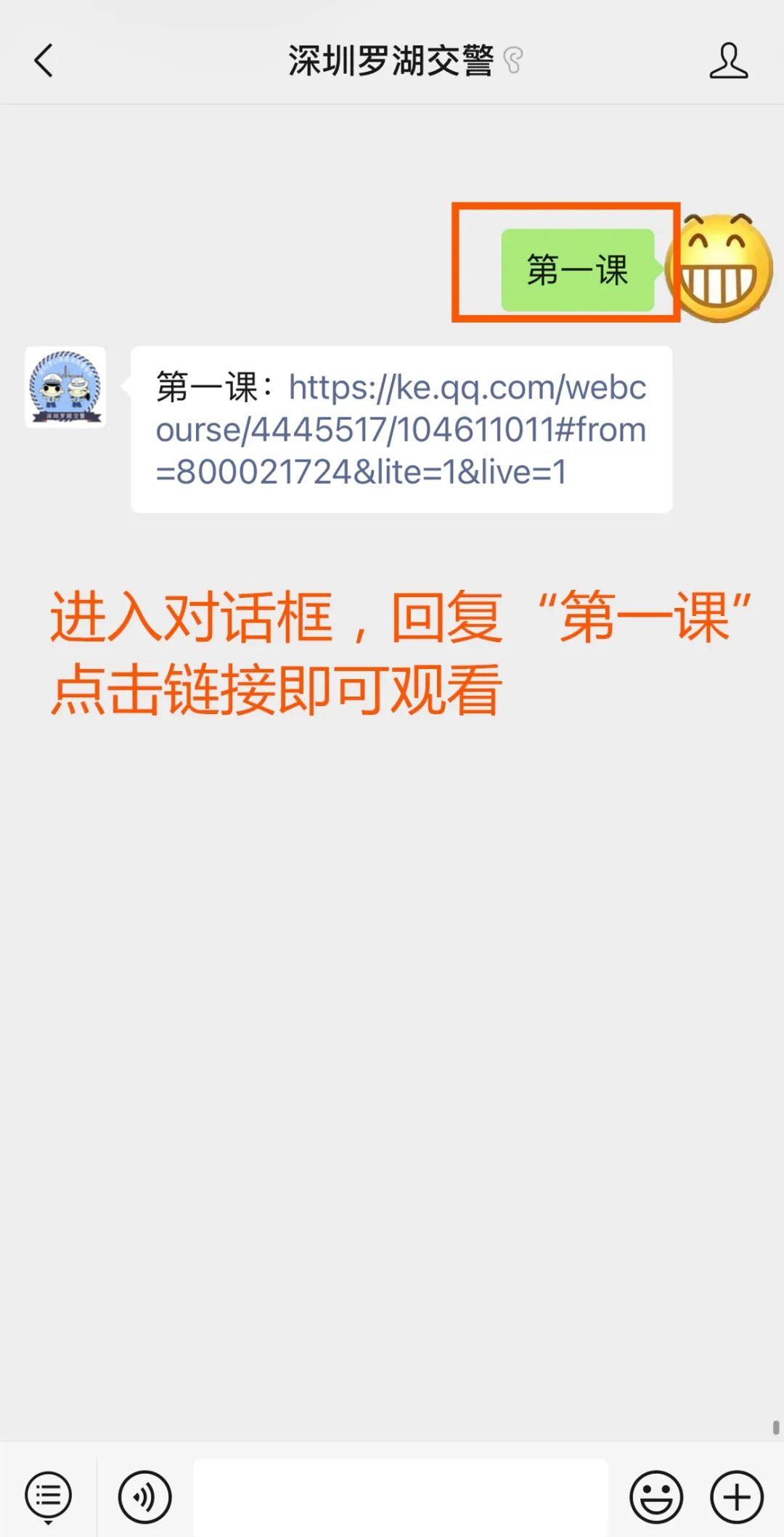Switch to voice message input
This screenshot has width=784, height=1537.
click(144, 1496)
